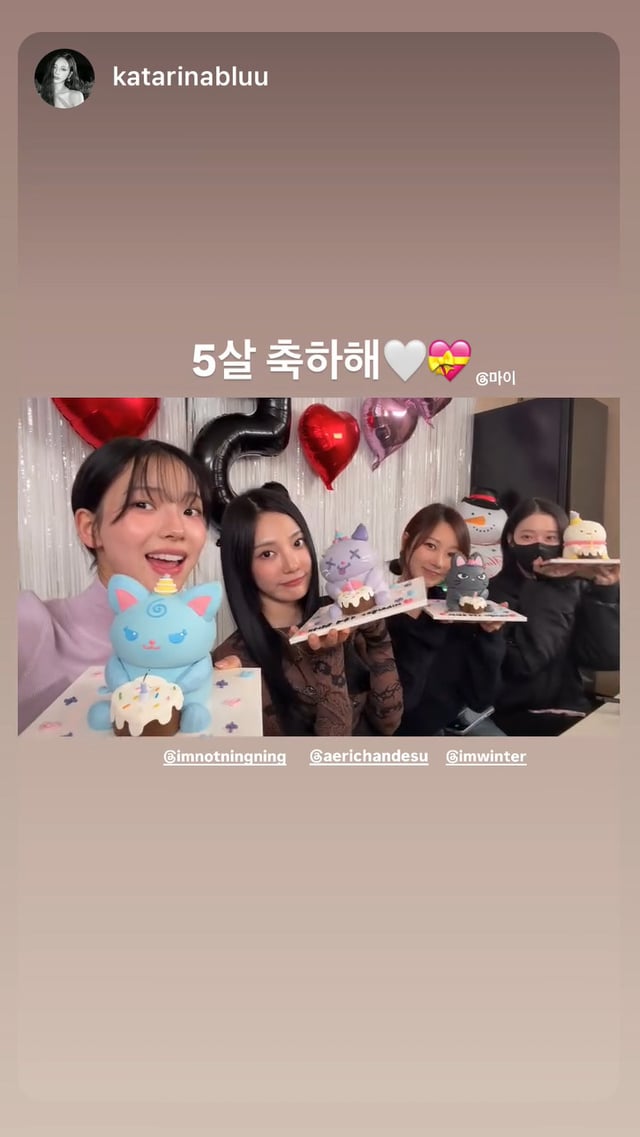This screenshot has height=1137, width=640.
Task: Tap the katarinabluu username
Action: (190, 77)
